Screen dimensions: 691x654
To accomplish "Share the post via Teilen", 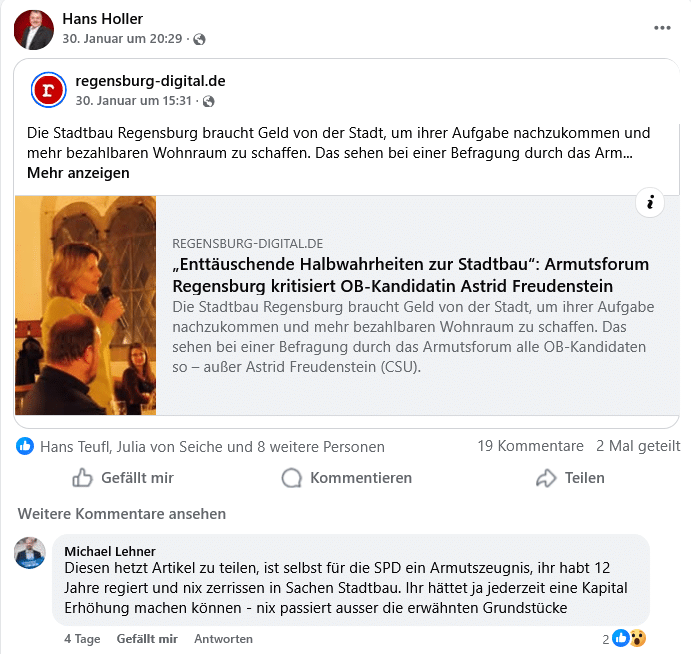I will click(571, 478).
